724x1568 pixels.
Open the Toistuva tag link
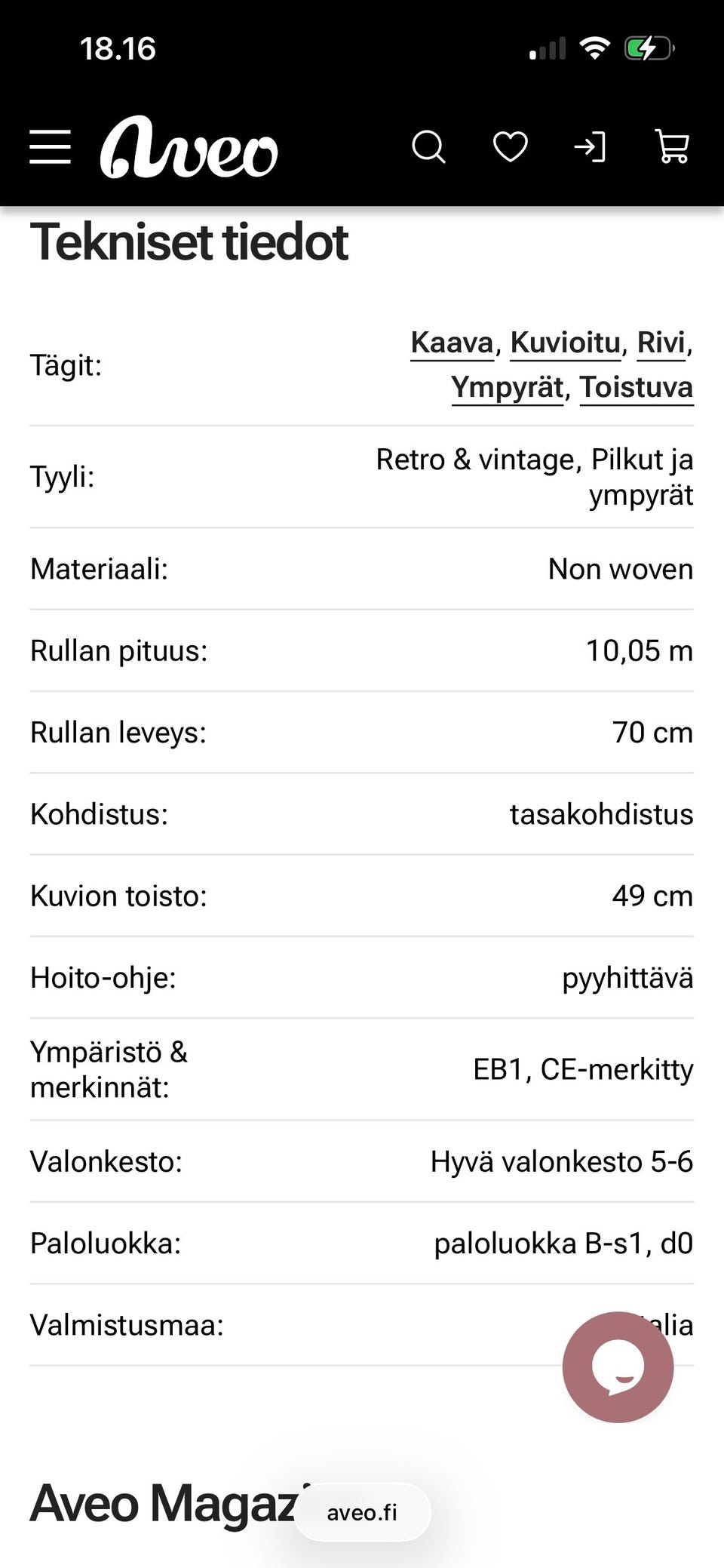point(637,387)
